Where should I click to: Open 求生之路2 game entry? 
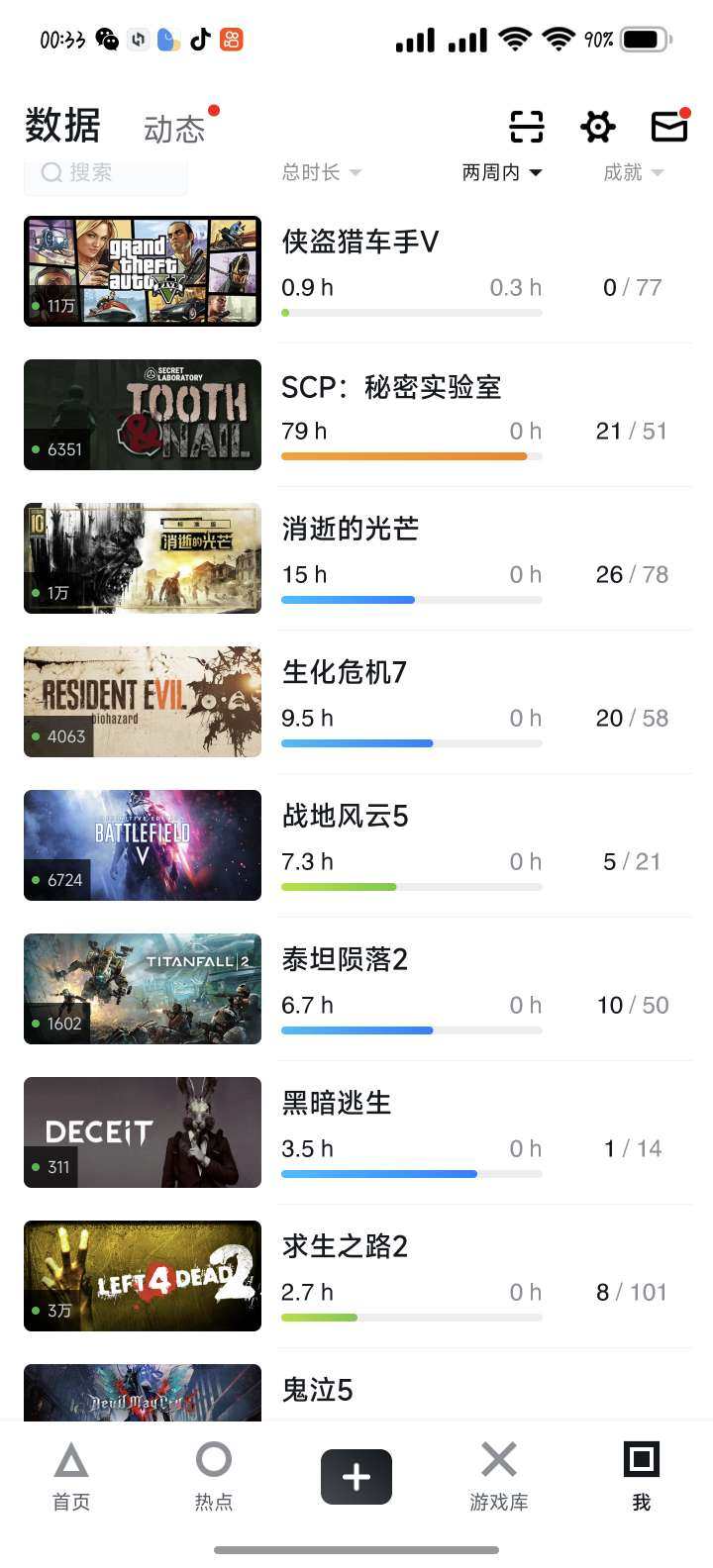pyautogui.click(x=356, y=1276)
